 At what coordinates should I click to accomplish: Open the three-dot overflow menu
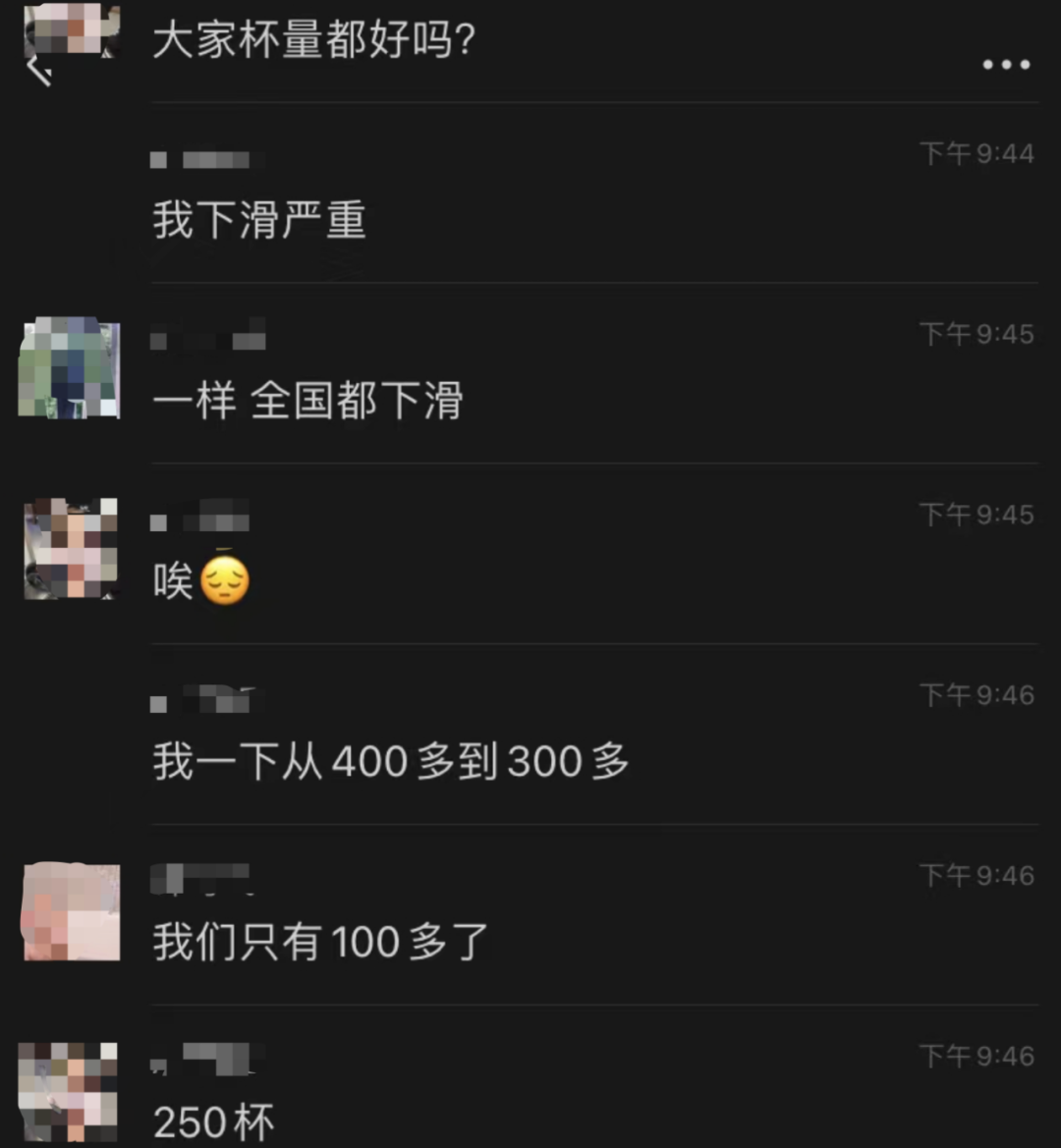[x=1006, y=66]
